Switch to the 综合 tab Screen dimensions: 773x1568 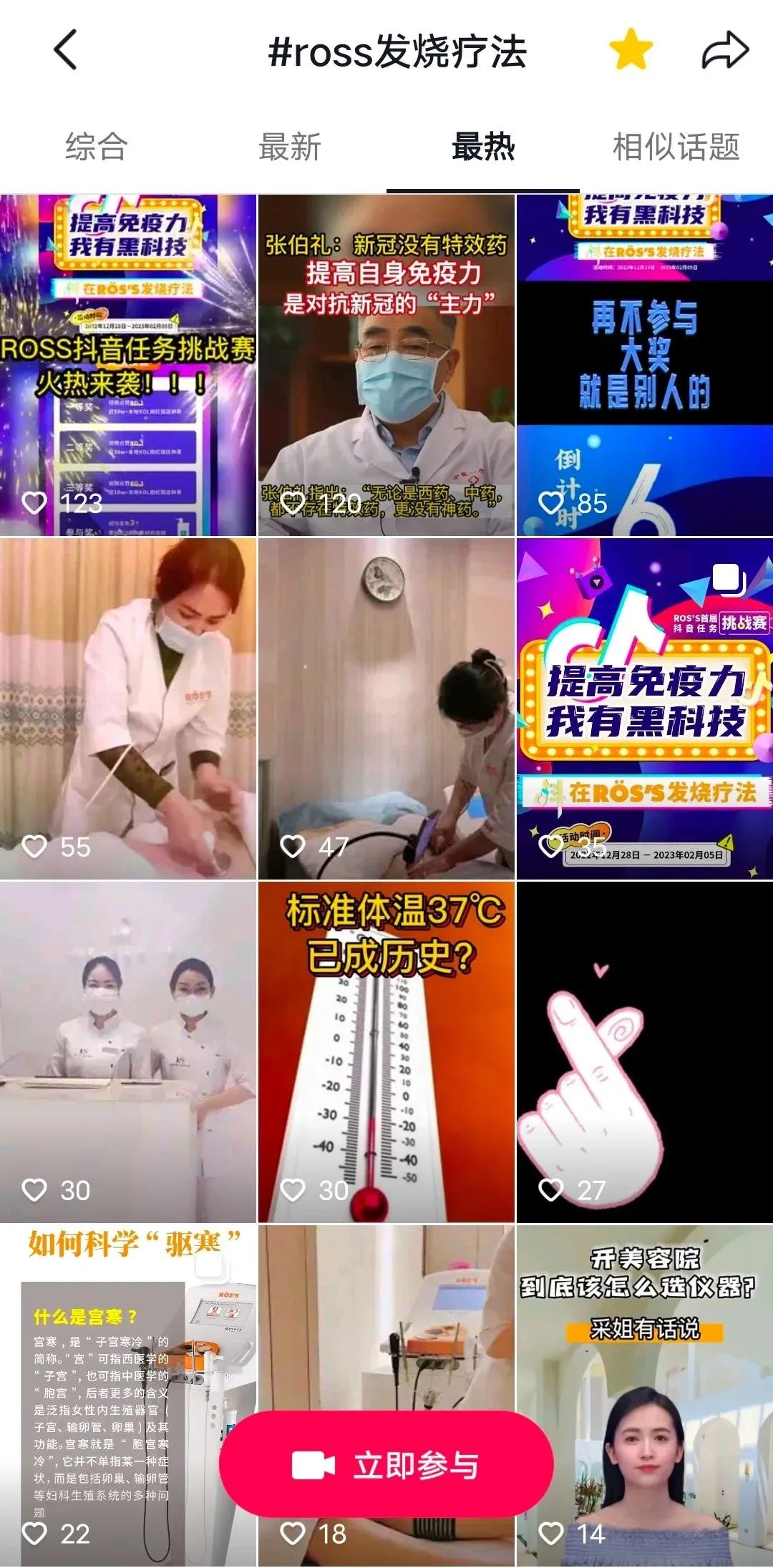tap(97, 147)
